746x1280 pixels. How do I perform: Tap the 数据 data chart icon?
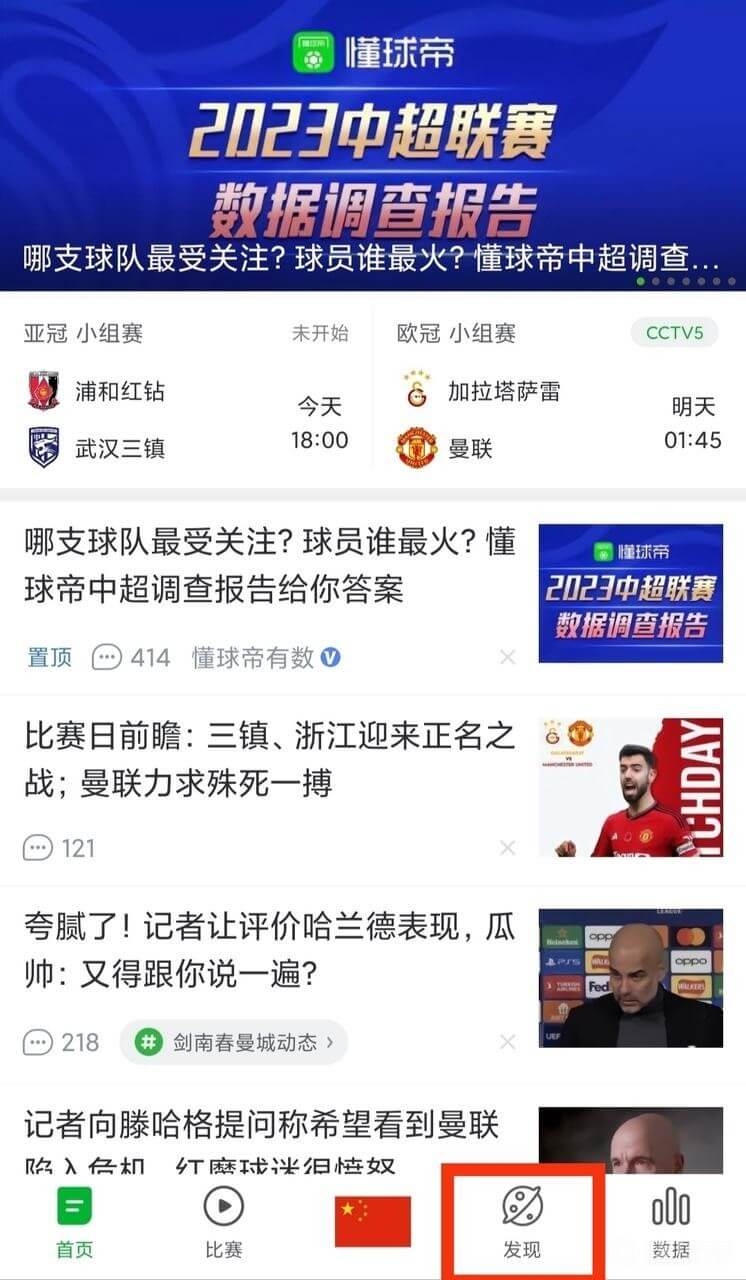click(671, 1207)
